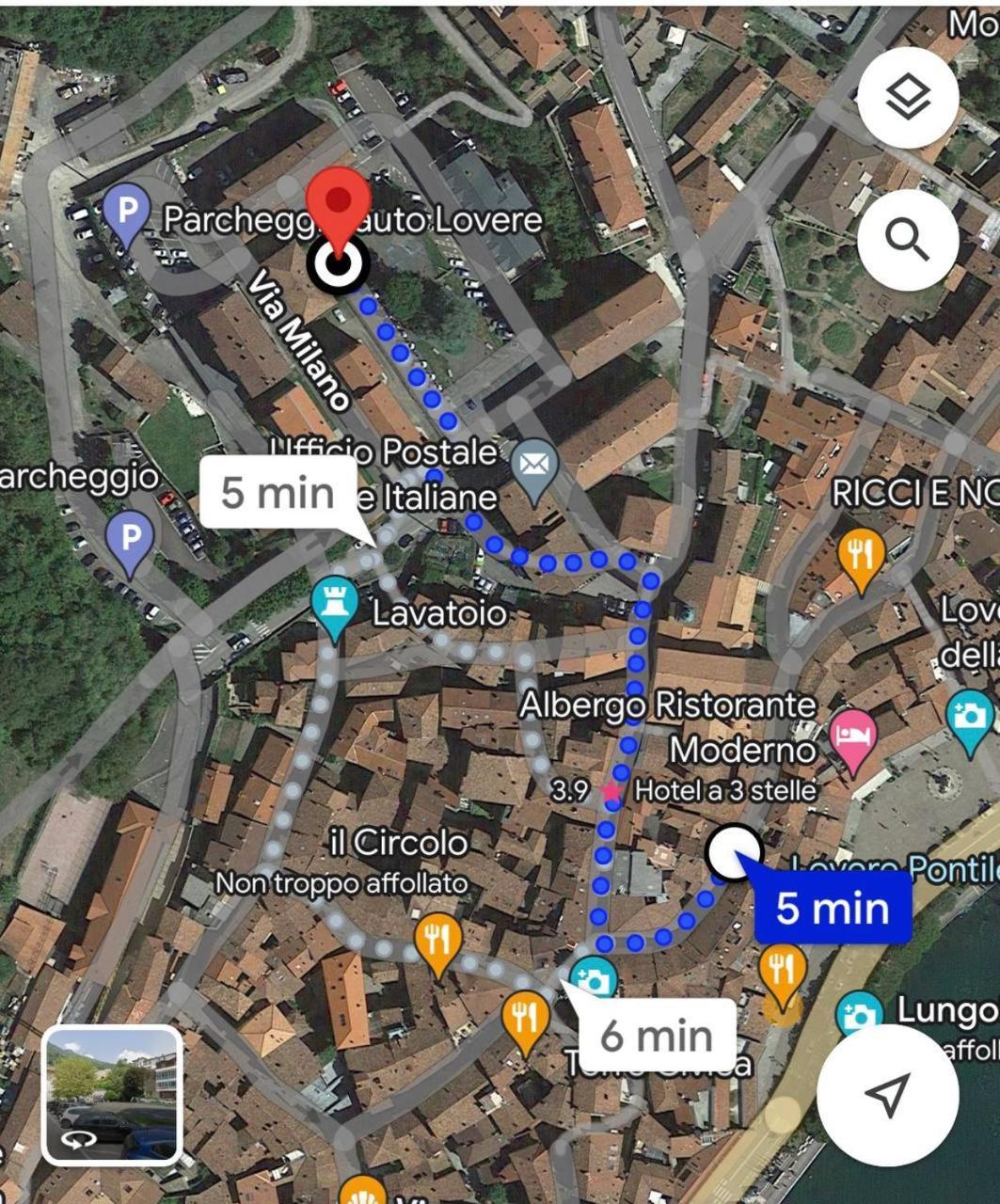Open the map layers selector

tap(908, 98)
